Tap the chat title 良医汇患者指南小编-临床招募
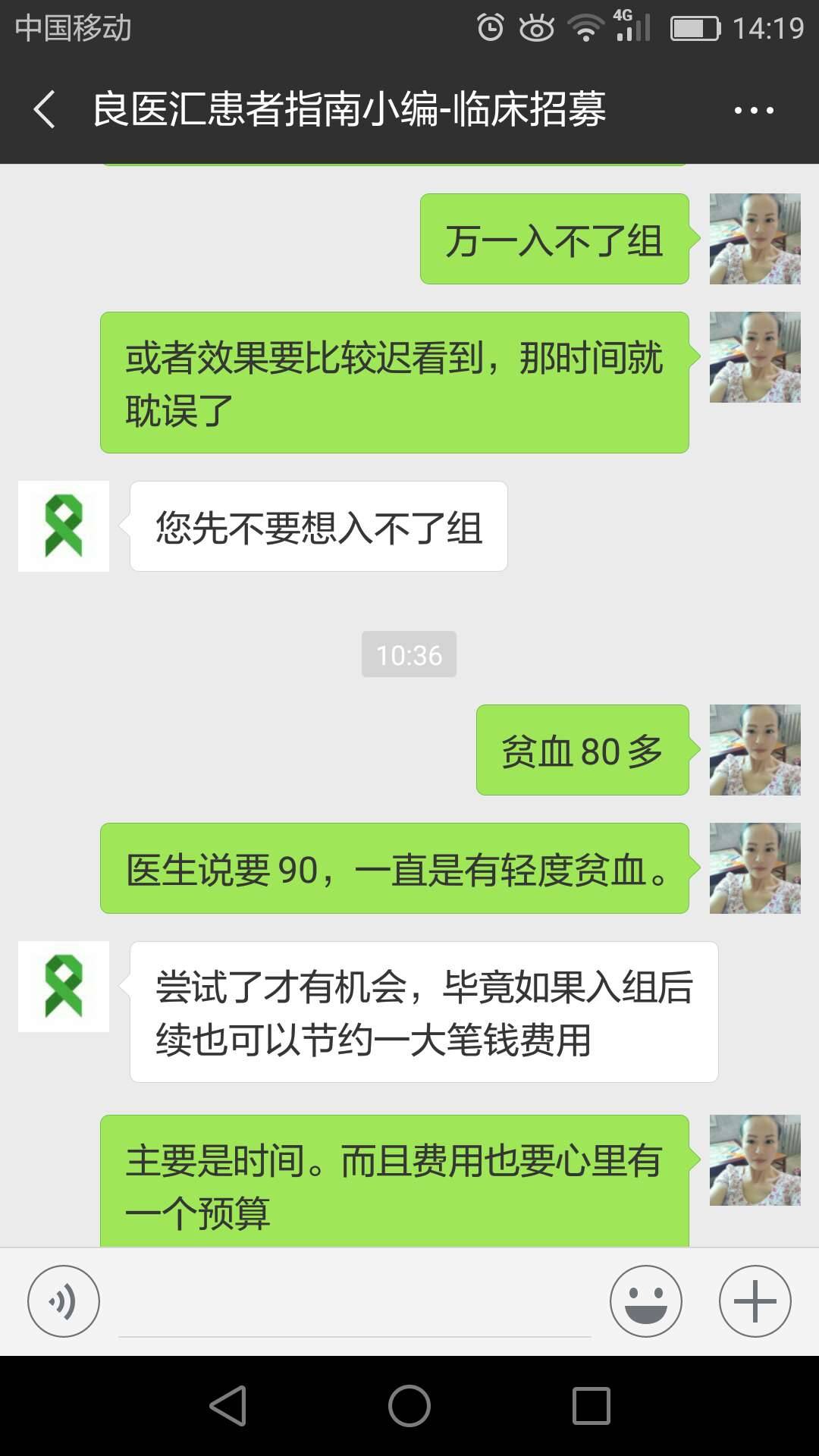Viewport: 819px width, 1456px height. pos(349,110)
